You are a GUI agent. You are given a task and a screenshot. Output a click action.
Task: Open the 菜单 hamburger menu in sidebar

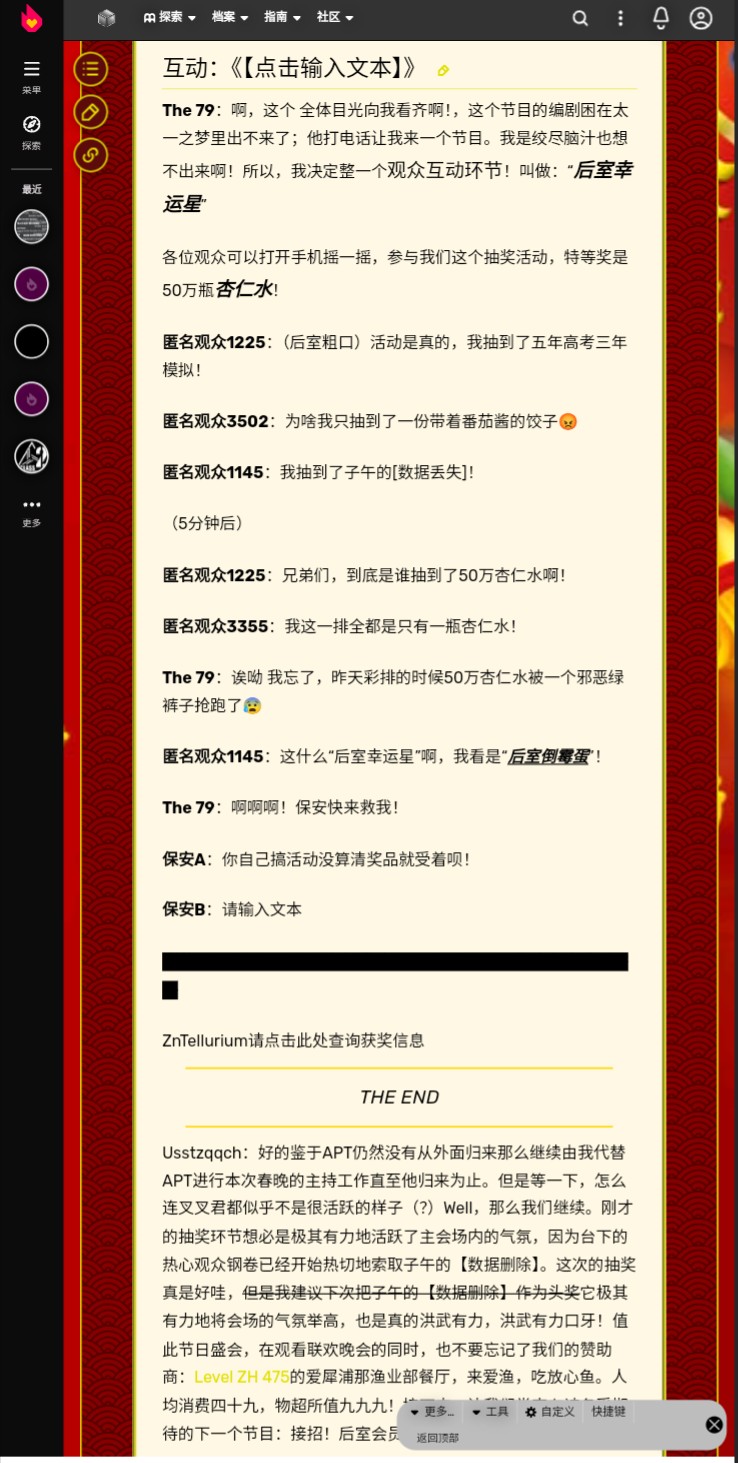[x=32, y=74]
